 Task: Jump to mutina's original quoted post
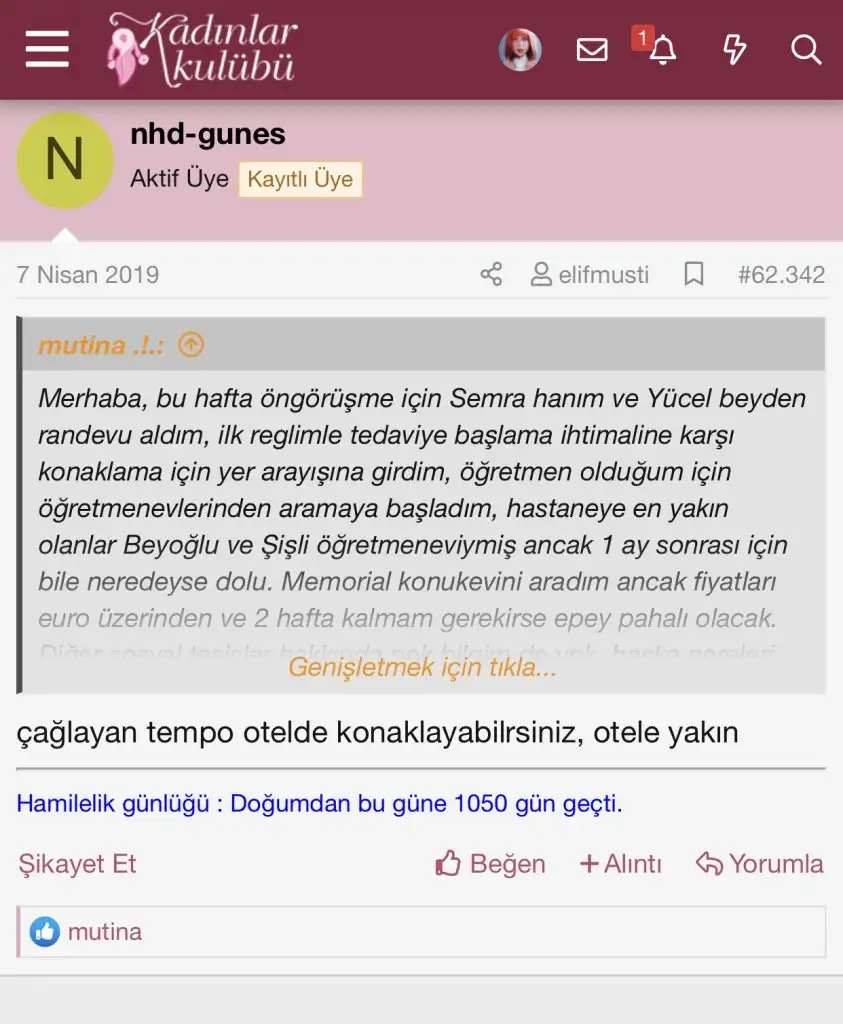point(190,345)
